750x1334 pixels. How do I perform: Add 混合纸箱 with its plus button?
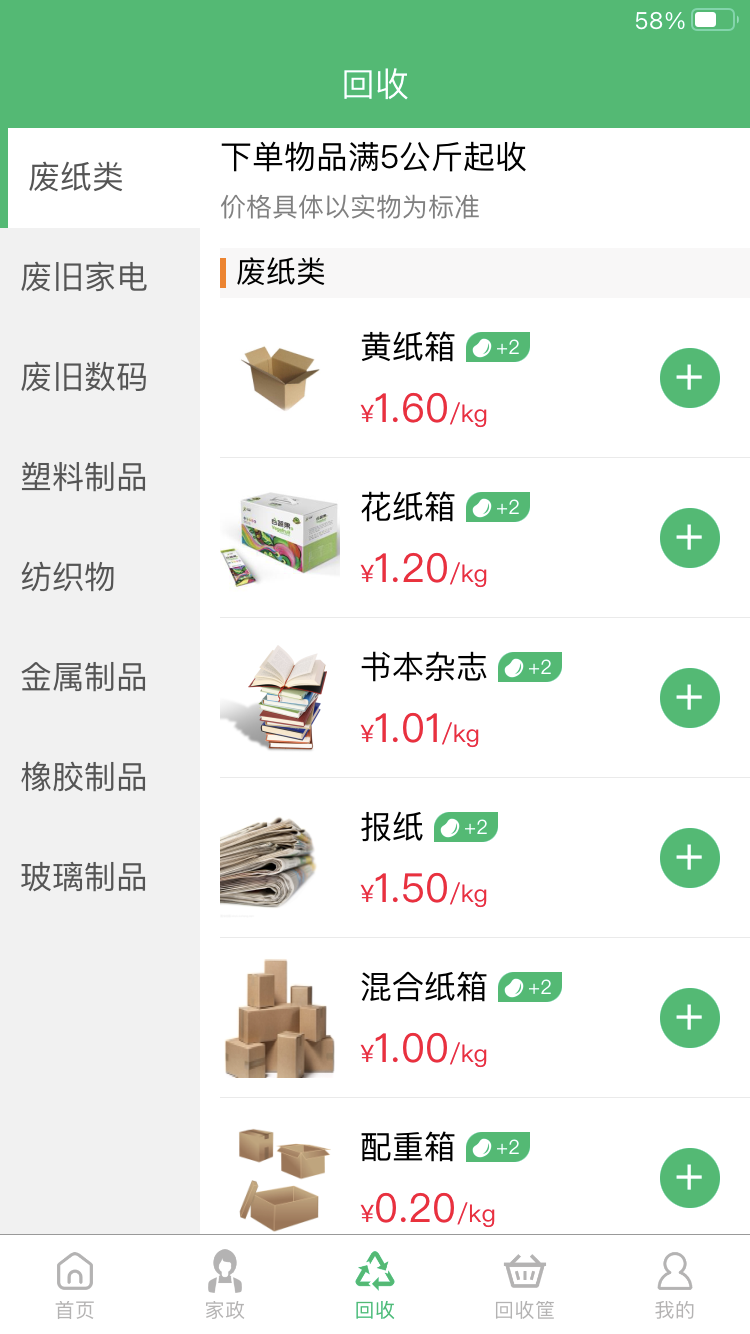point(689,1018)
